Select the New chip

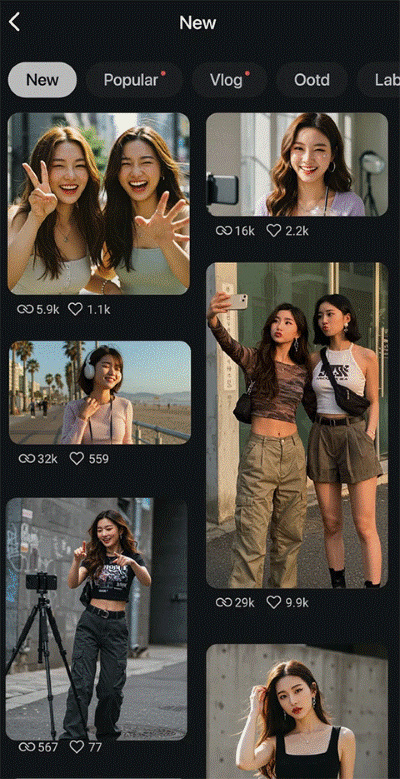tap(42, 80)
